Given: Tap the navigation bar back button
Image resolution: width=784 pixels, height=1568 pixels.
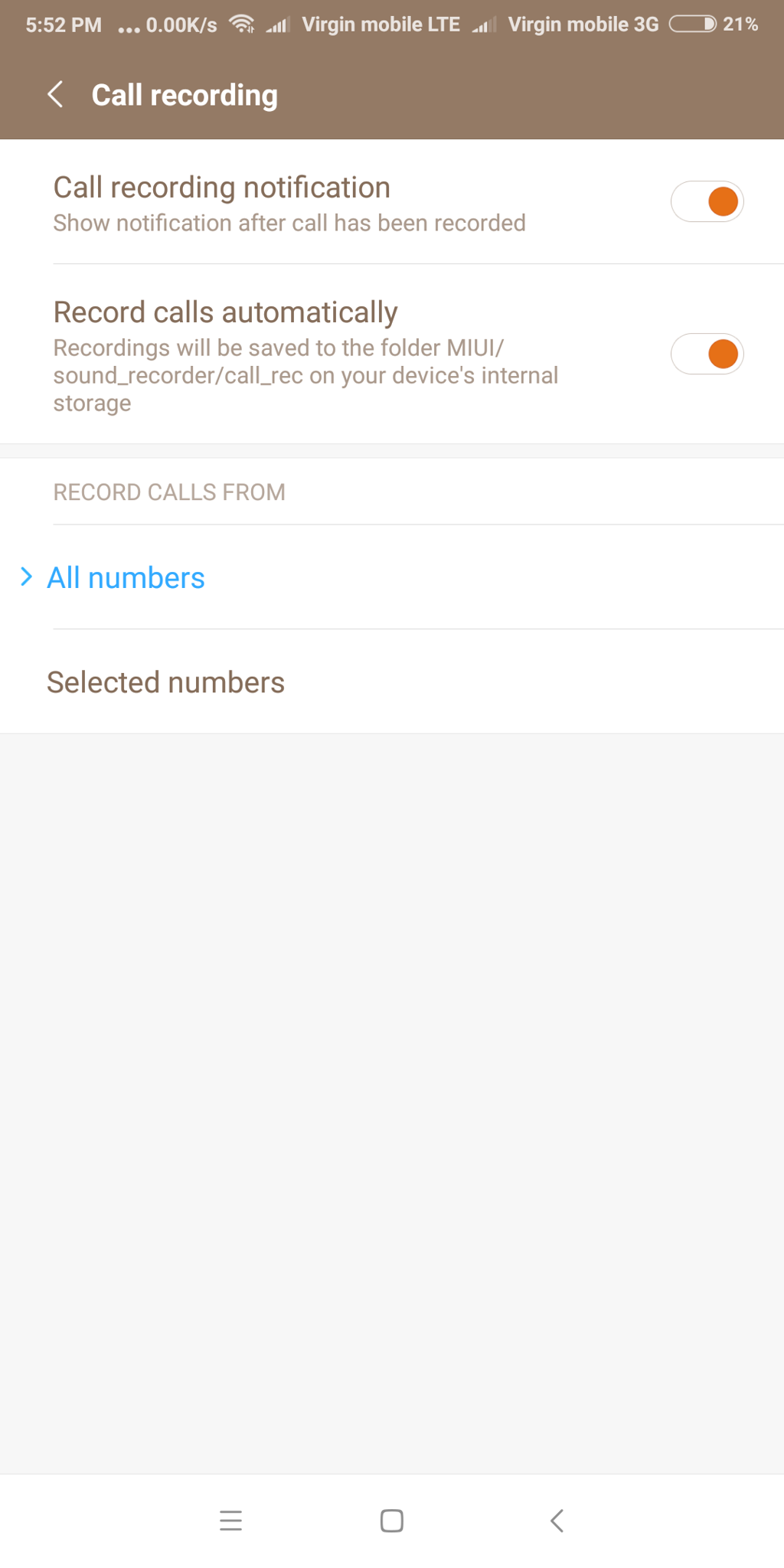Looking at the screenshot, I should (x=557, y=1521).
